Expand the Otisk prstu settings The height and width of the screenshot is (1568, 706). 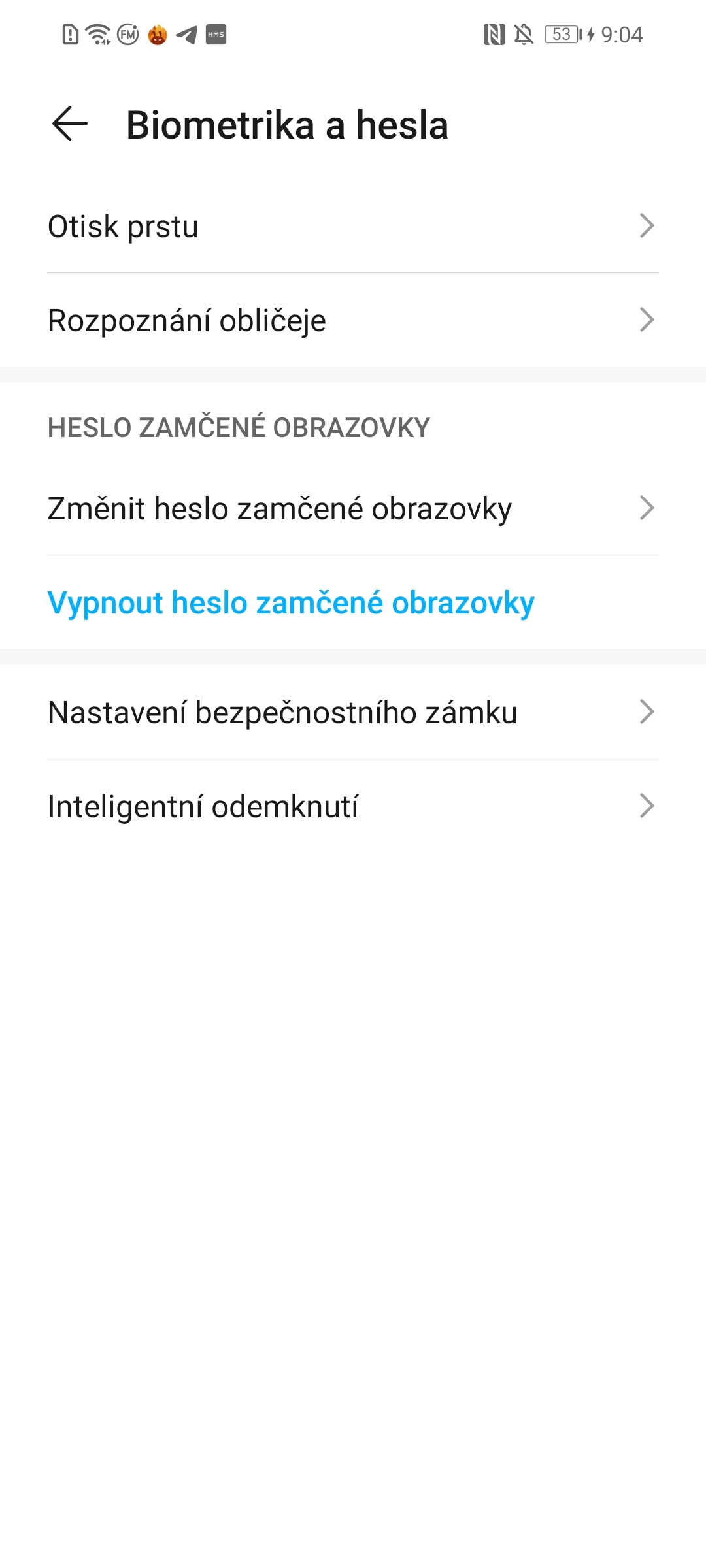(x=647, y=226)
